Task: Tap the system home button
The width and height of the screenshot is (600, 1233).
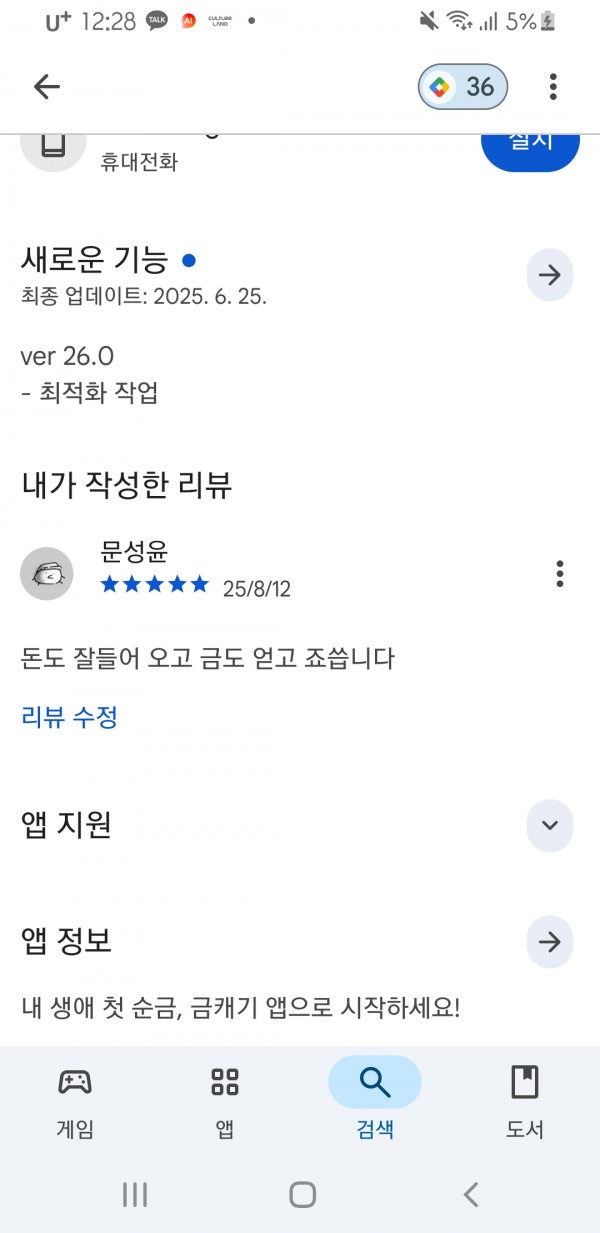Action: tap(302, 1194)
